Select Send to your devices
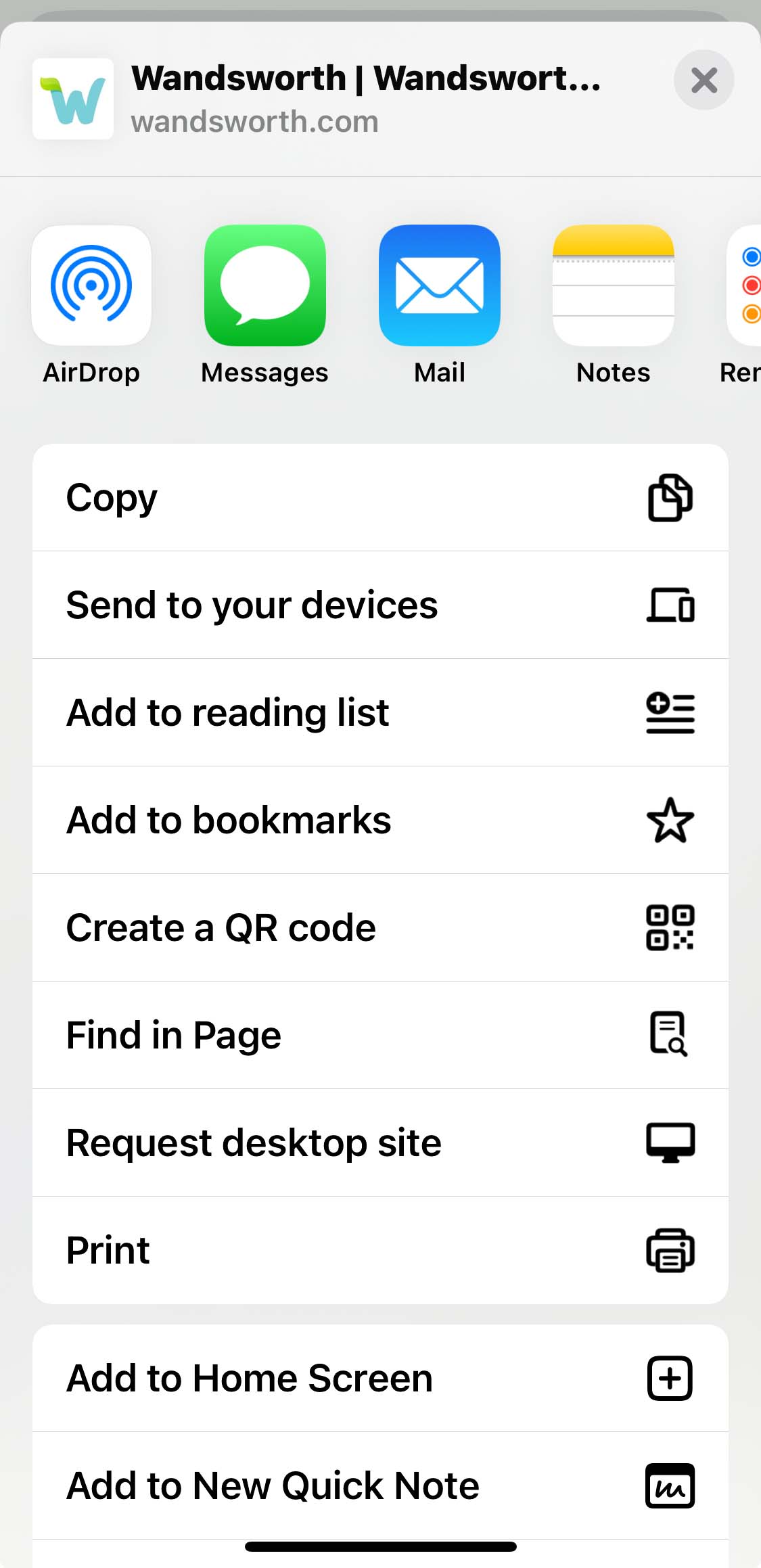The image size is (761, 1568). coord(380,605)
